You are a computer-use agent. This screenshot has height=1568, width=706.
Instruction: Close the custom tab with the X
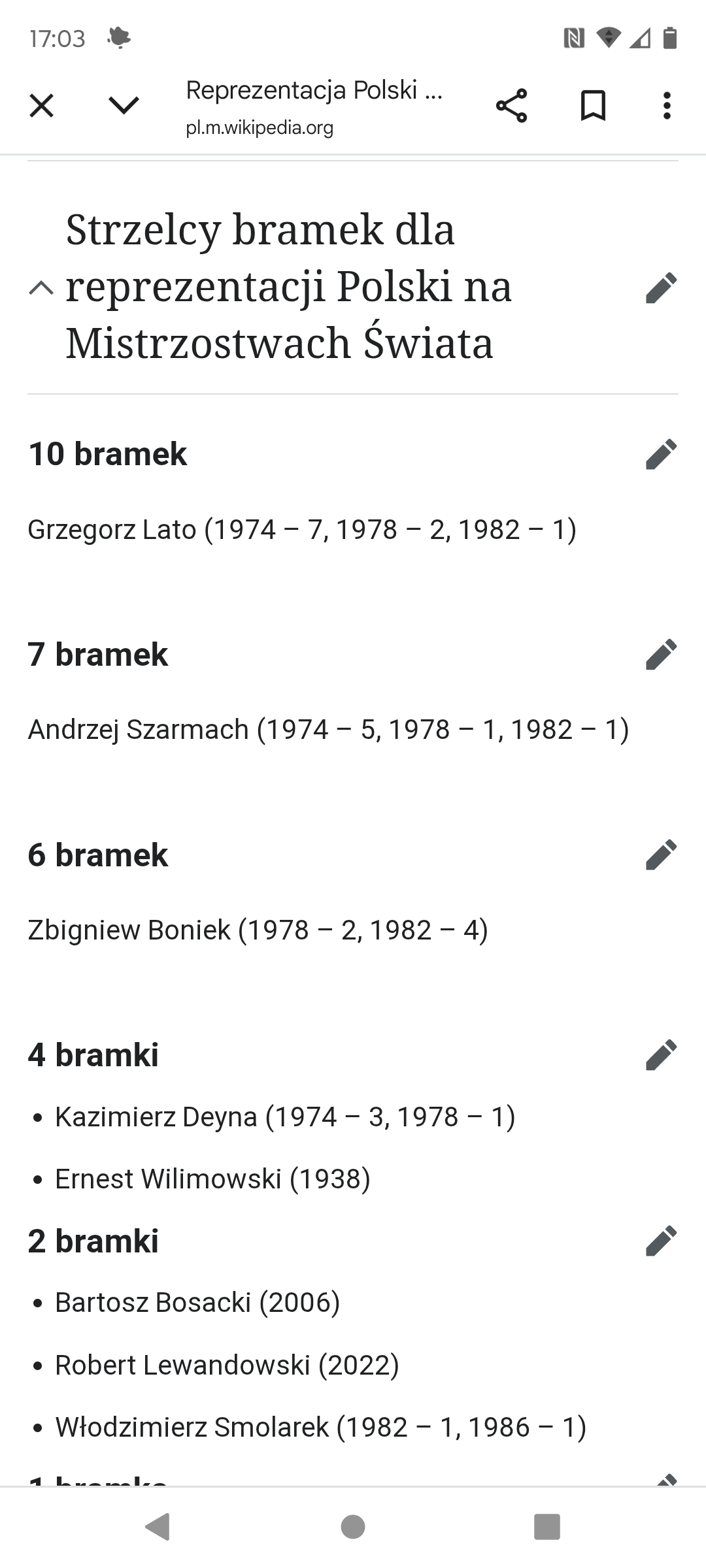tap(42, 106)
